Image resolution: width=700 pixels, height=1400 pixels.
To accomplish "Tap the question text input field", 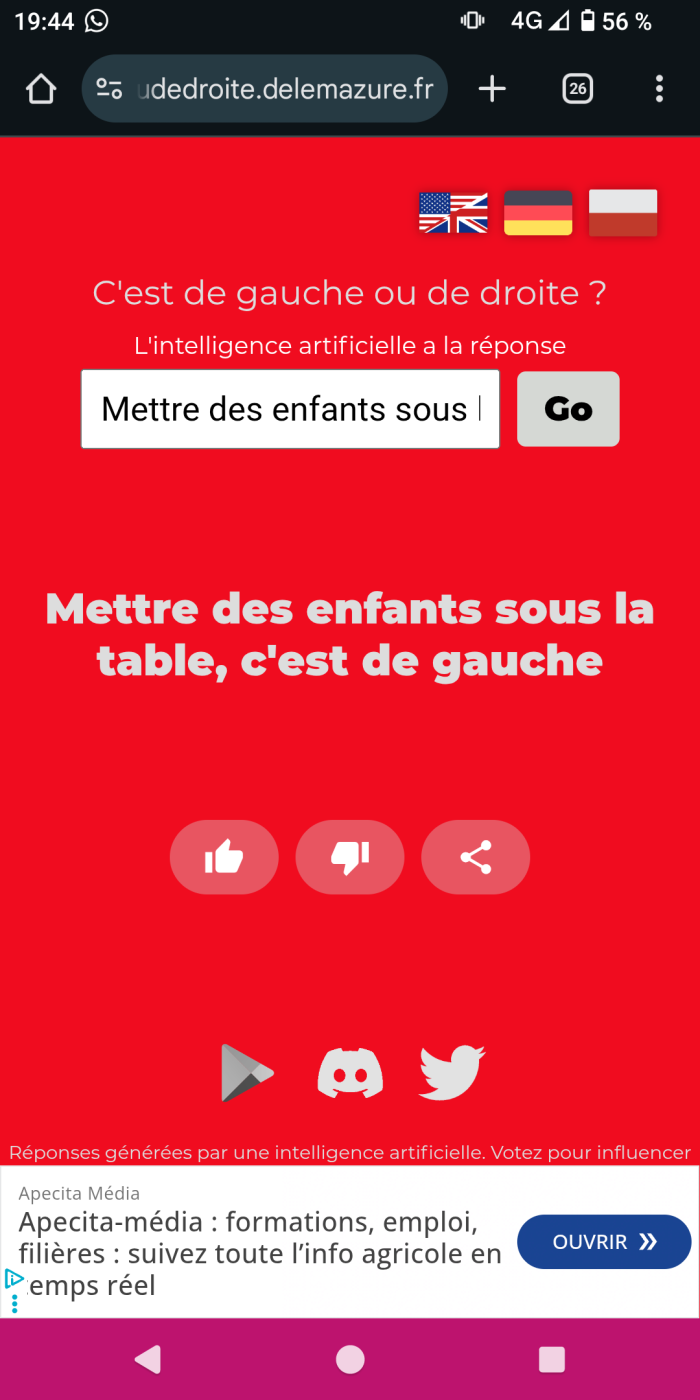I will [290, 409].
